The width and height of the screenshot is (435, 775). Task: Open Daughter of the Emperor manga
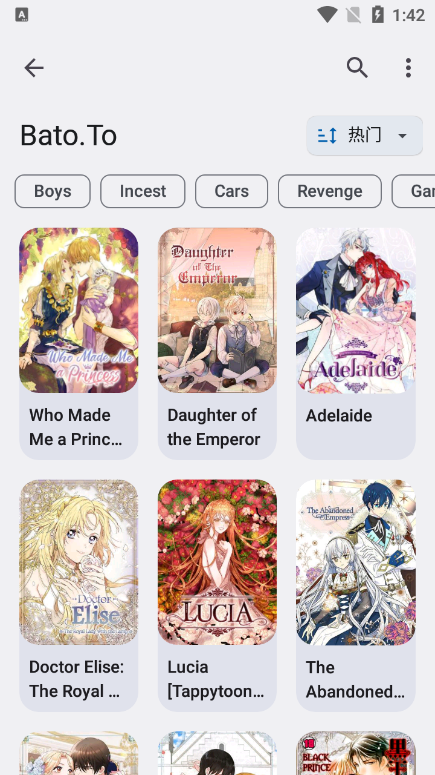click(217, 344)
